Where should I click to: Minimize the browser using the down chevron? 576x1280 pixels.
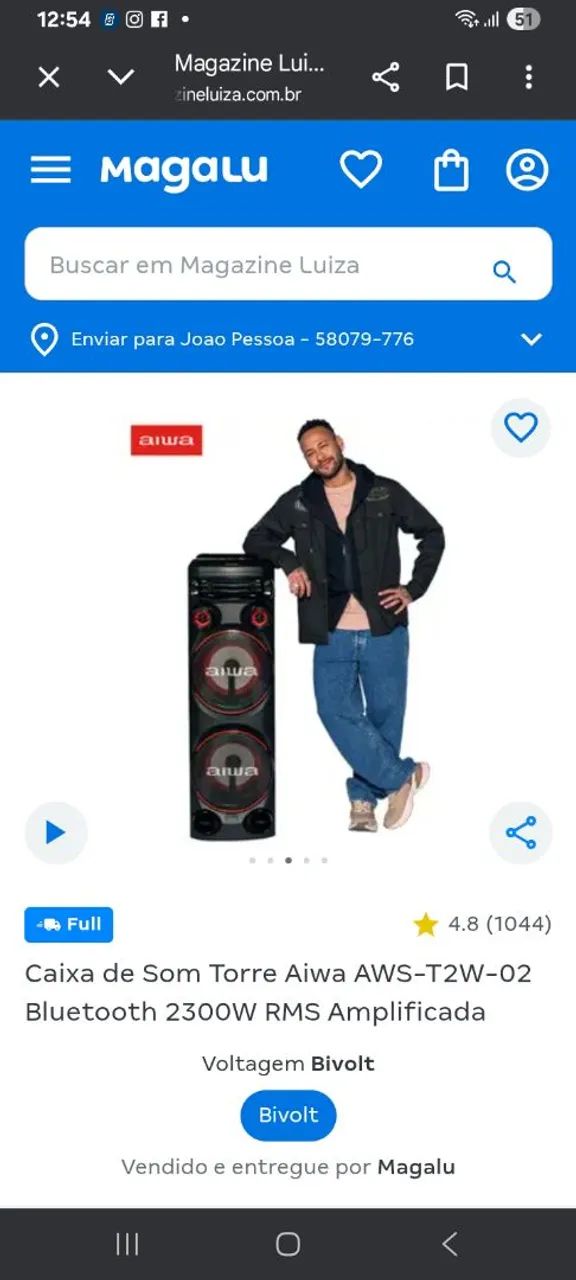(121, 77)
